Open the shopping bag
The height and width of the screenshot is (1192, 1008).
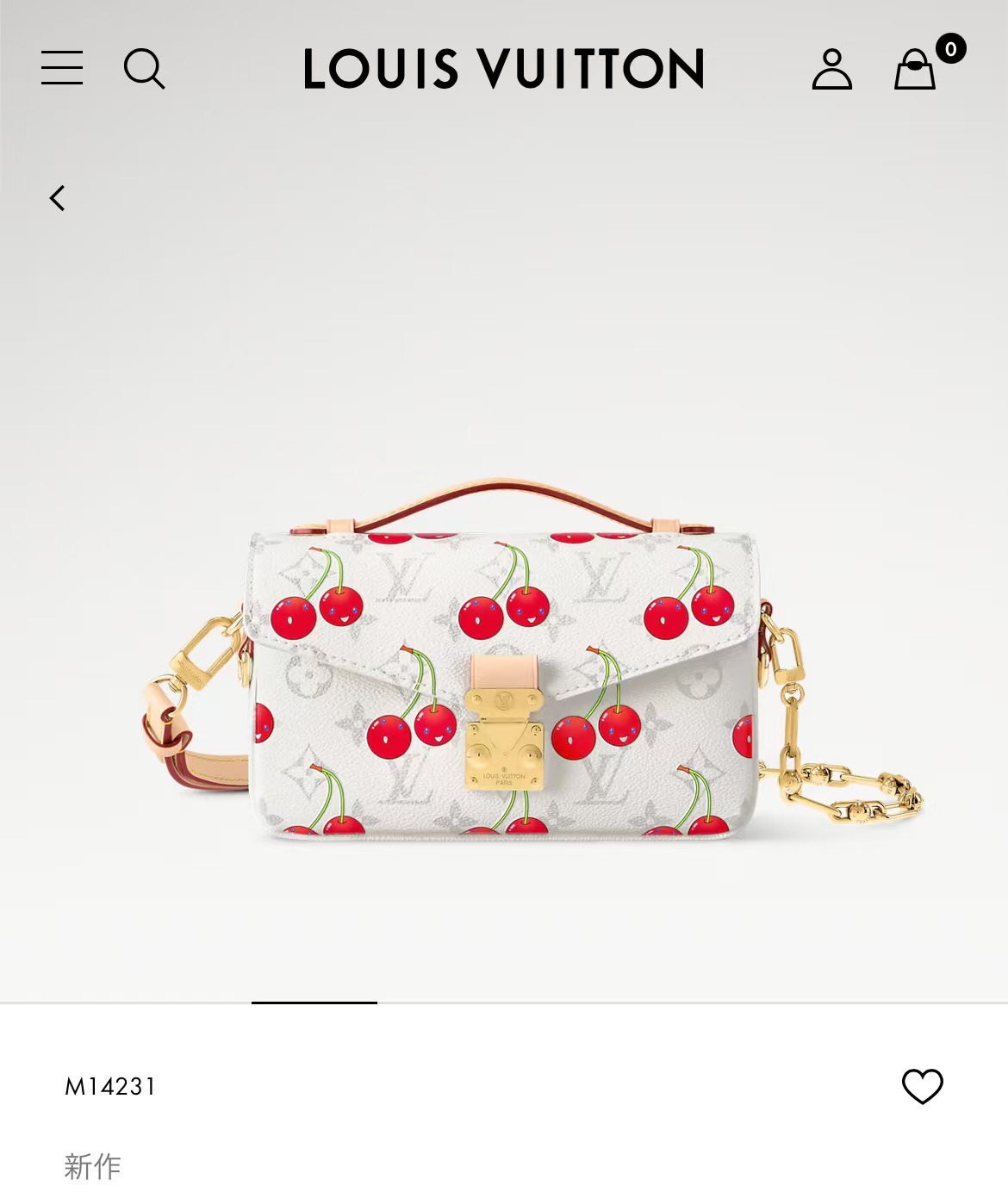coord(915,70)
